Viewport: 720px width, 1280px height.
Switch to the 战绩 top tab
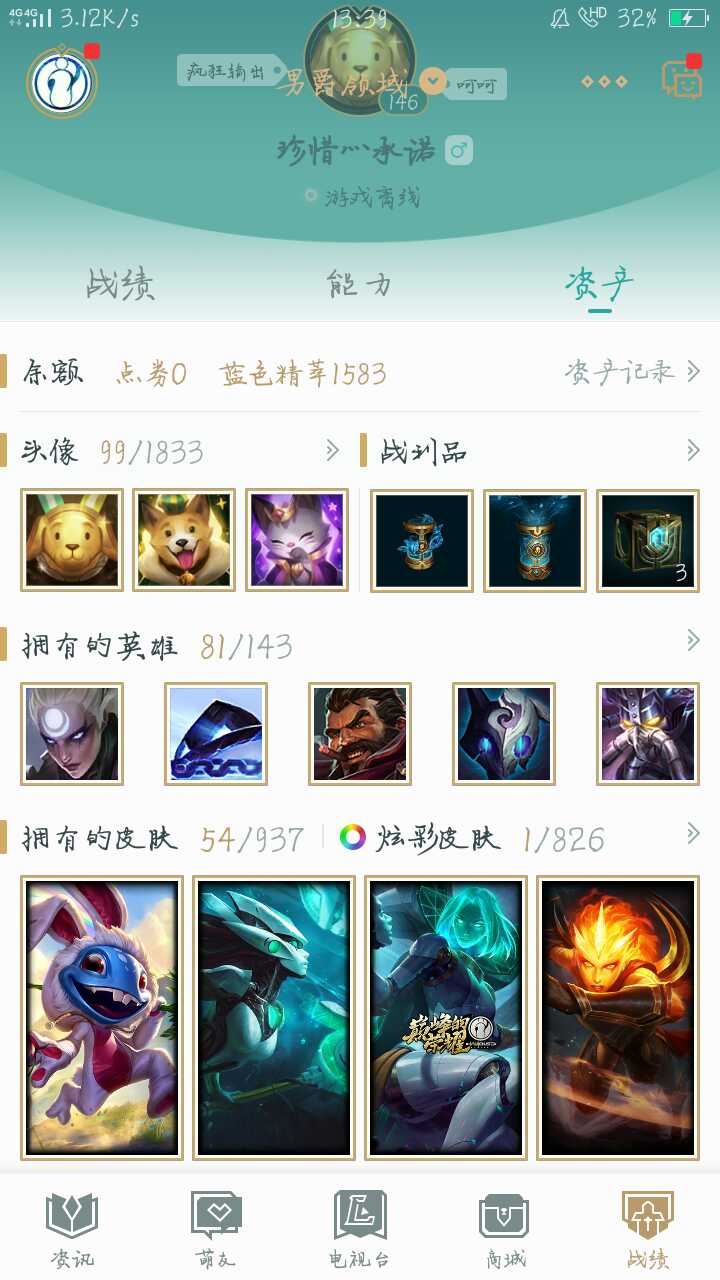click(120, 285)
